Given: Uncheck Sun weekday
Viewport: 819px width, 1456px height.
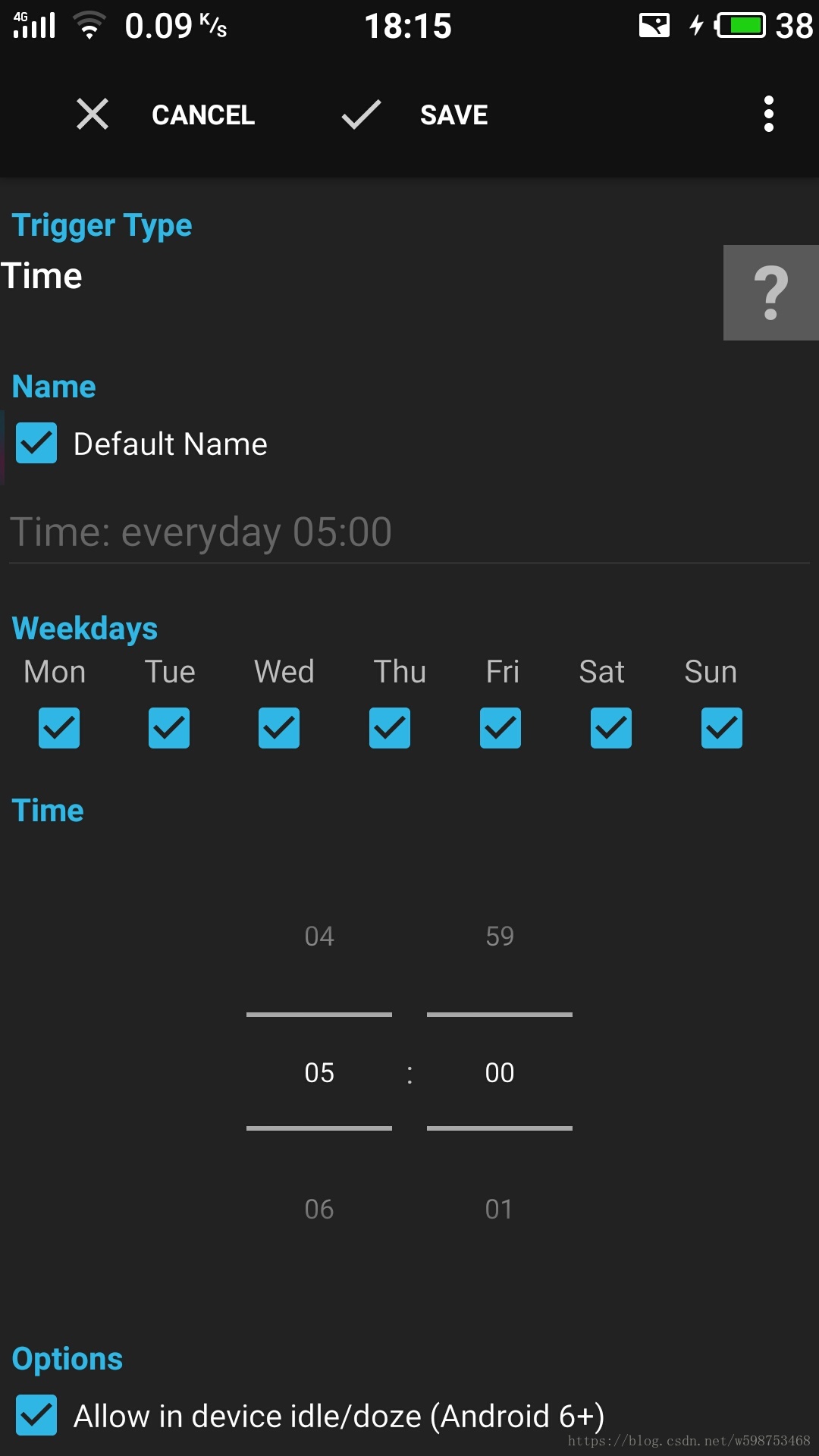Looking at the screenshot, I should 722,728.
